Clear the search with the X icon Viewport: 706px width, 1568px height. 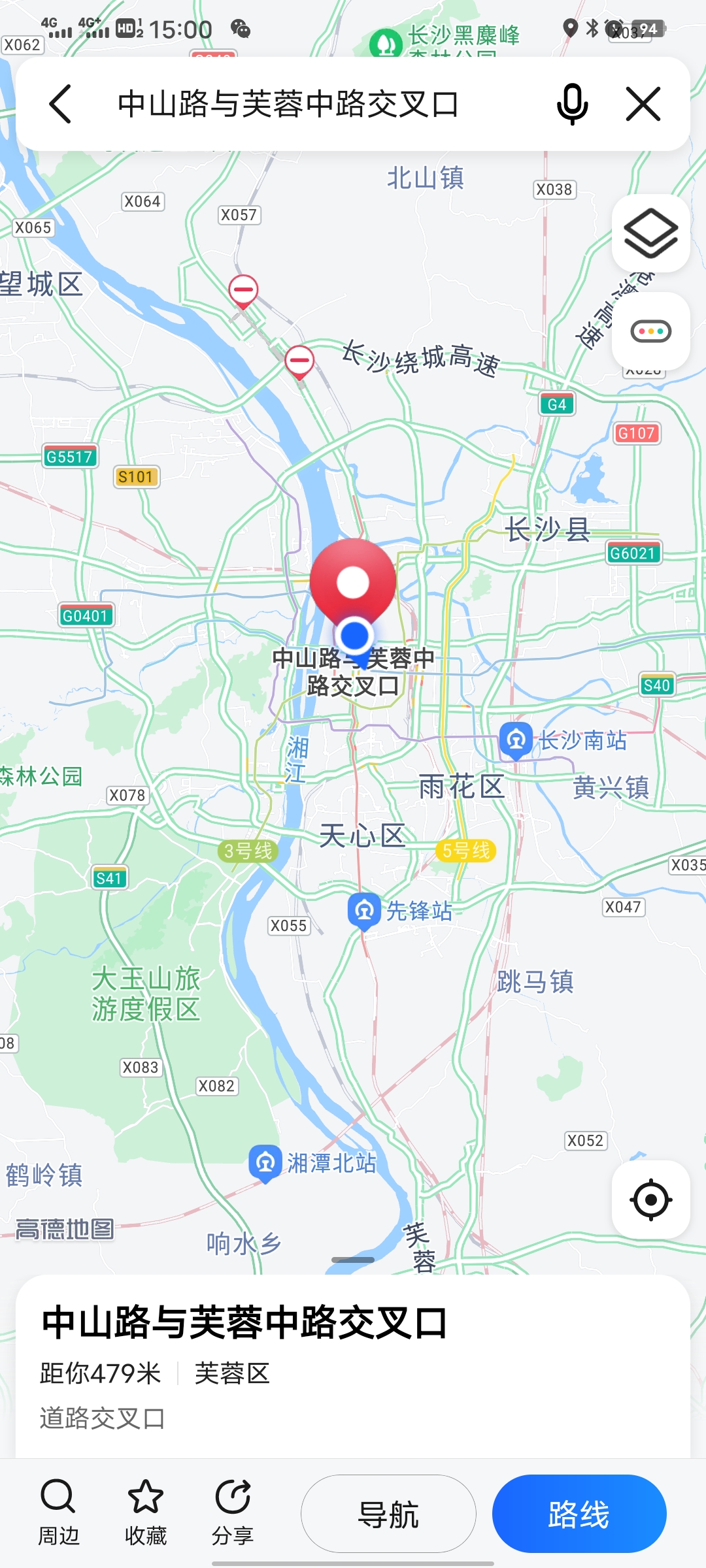(643, 104)
